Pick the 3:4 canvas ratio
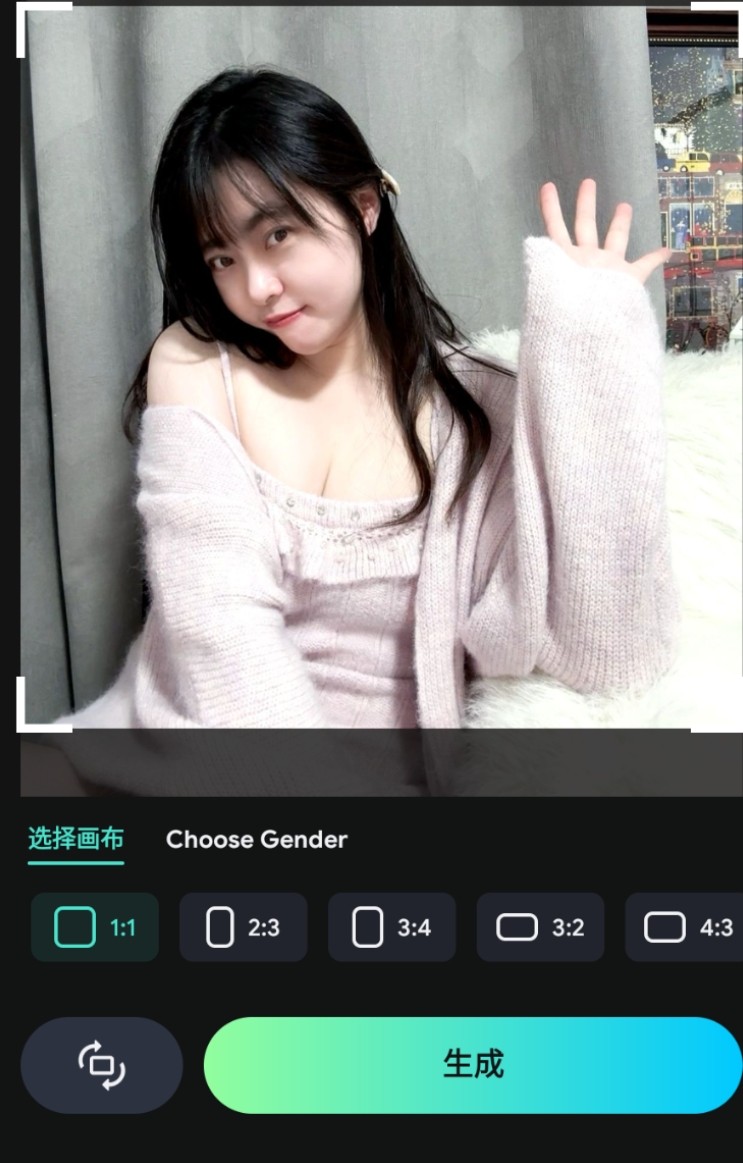Viewport: 743px width, 1163px height. 392,927
